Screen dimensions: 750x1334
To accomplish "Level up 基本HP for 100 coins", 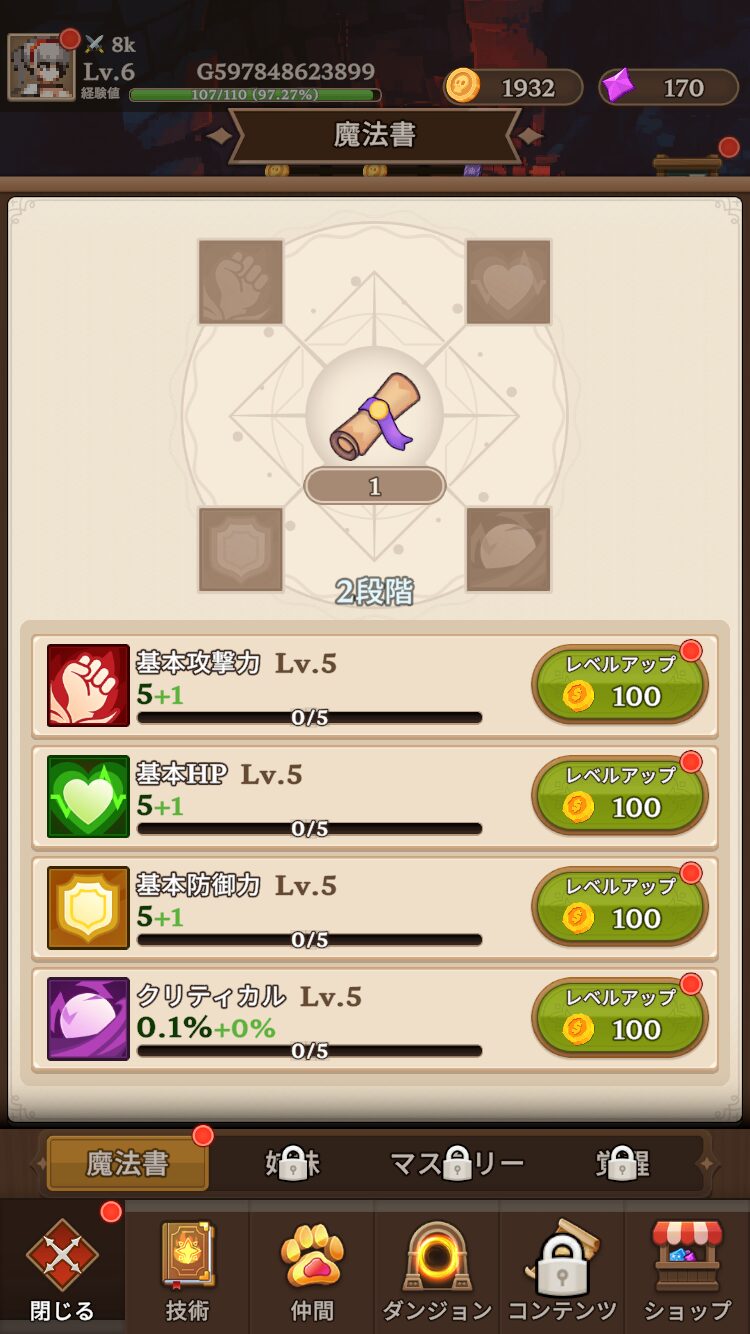I will [619, 796].
